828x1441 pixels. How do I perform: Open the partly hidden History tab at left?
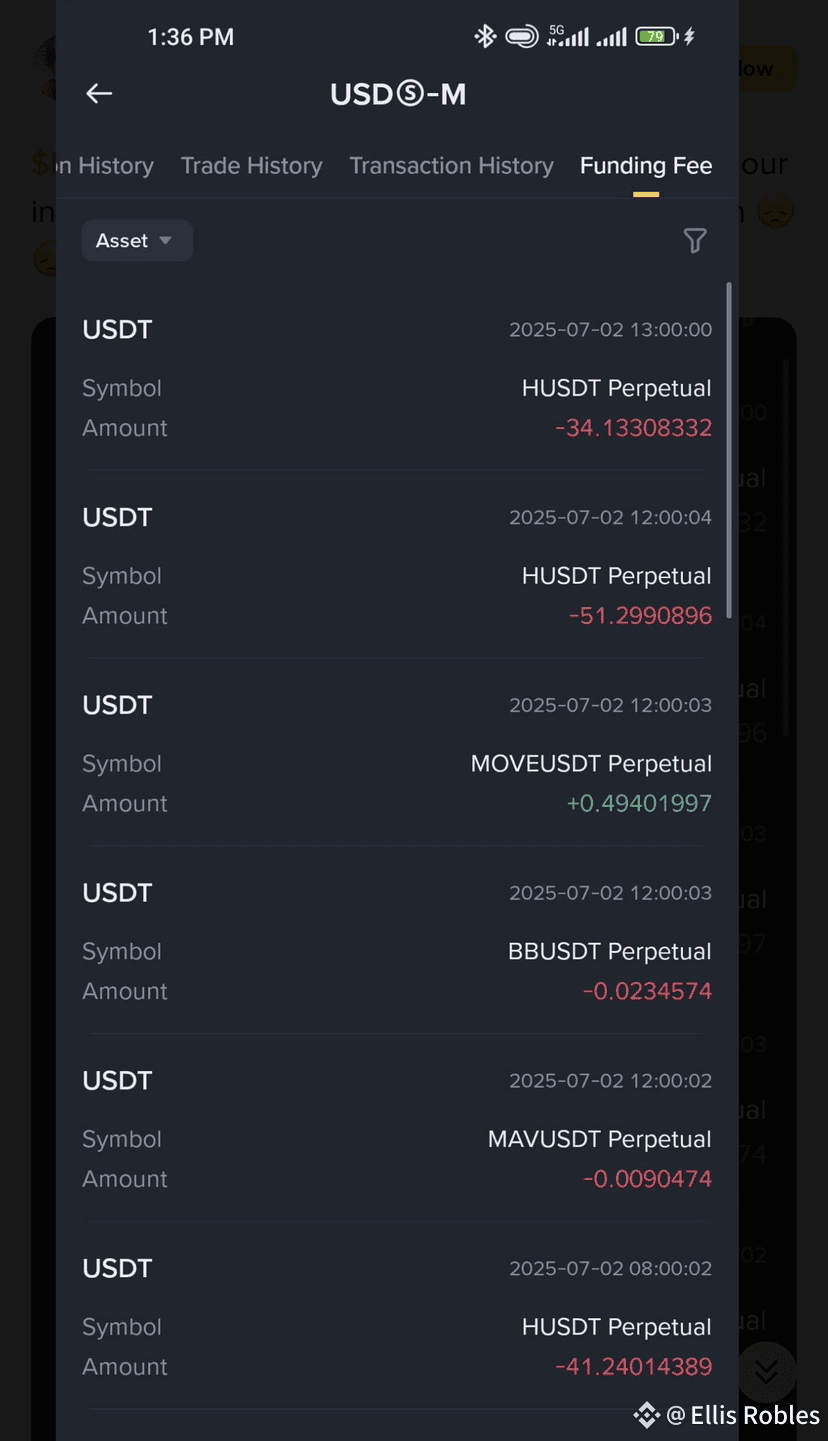tap(106, 166)
